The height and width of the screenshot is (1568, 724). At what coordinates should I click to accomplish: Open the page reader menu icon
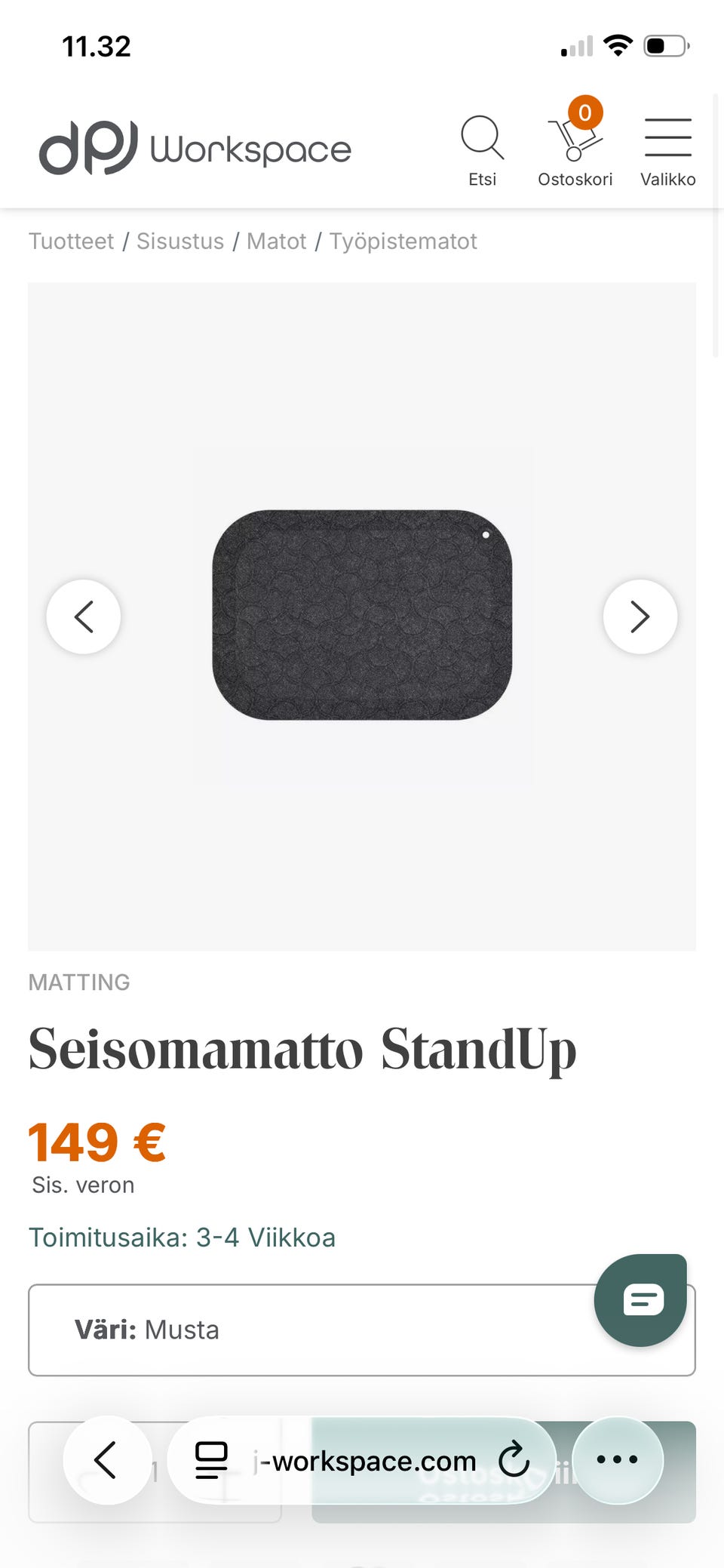[211, 1460]
